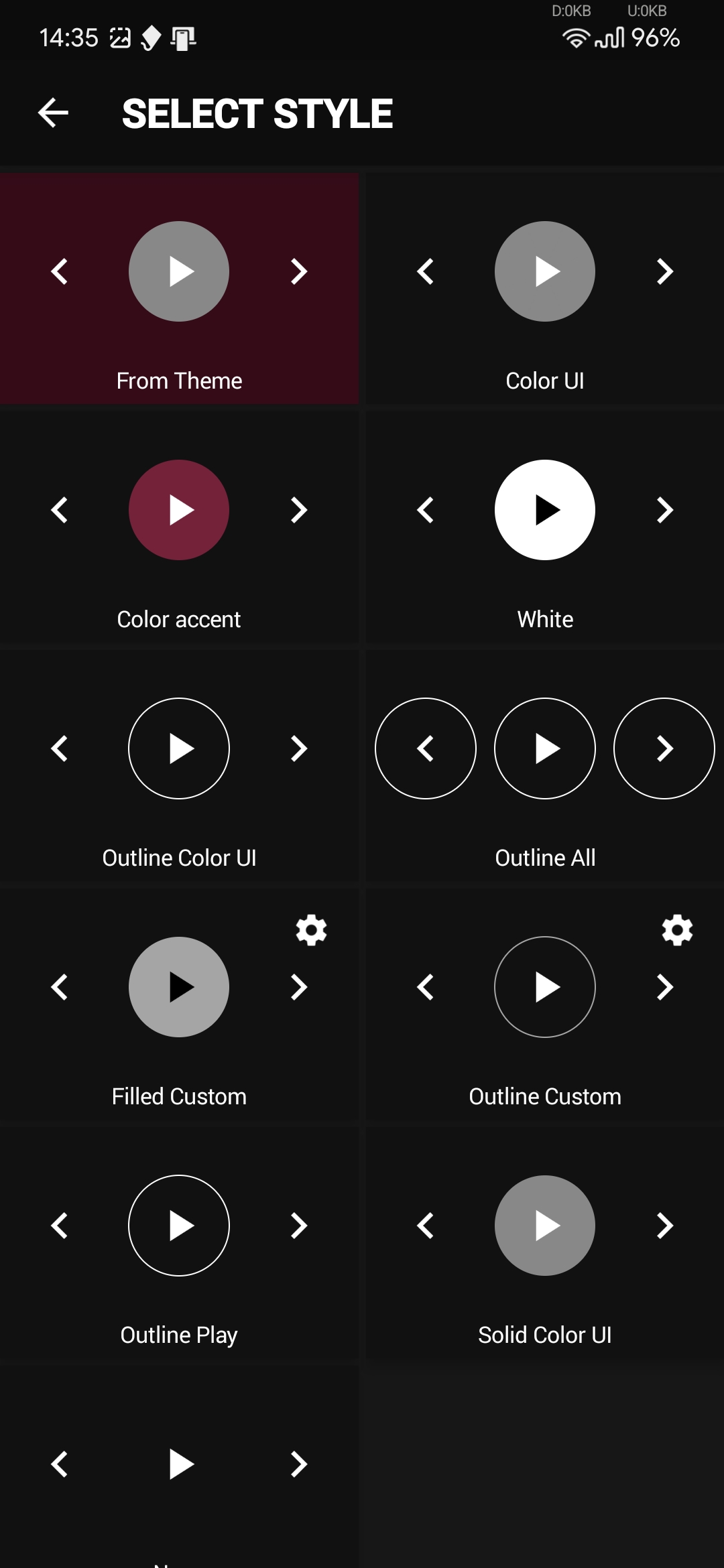724x1568 pixels.
Task: Select the Outline Play style
Action: click(179, 1243)
